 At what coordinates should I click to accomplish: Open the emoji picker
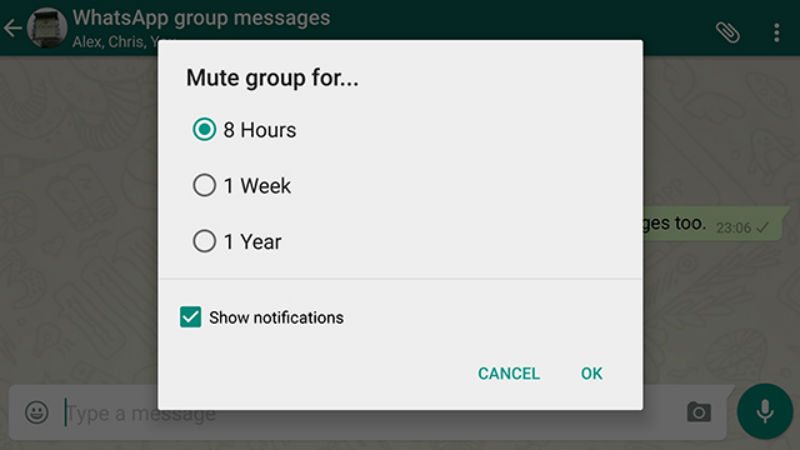[x=37, y=412]
